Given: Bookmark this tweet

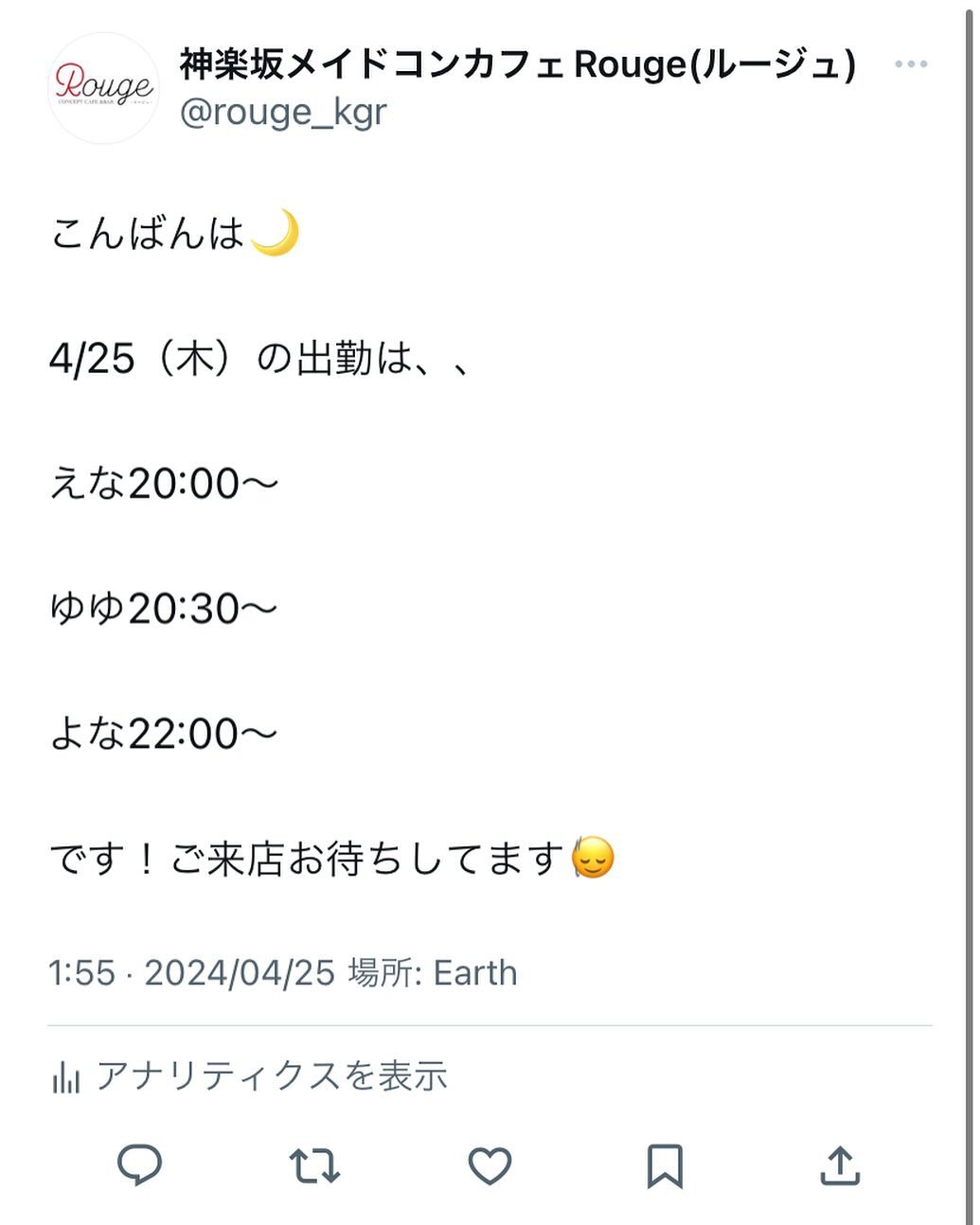Looking at the screenshot, I should [x=665, y=1166].
